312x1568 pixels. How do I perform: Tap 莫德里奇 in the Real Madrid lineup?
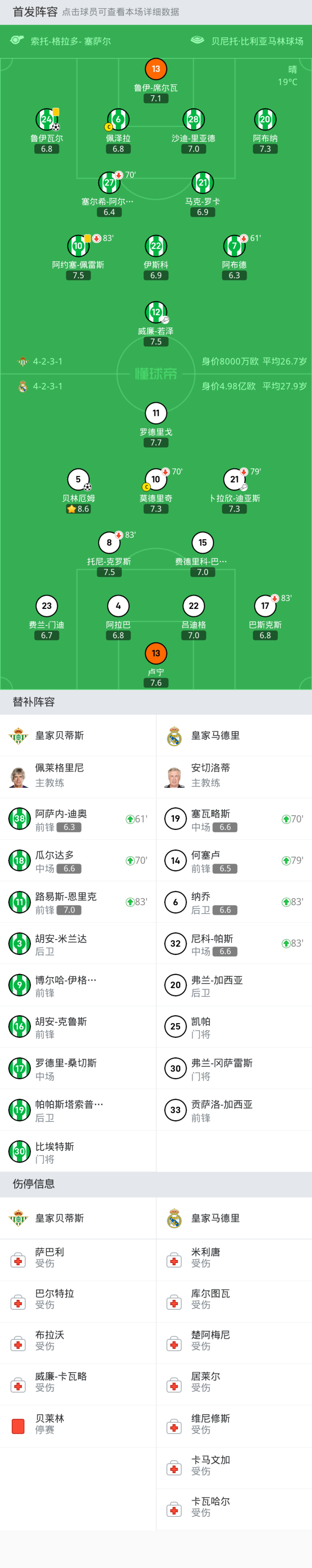coord(156,479)
